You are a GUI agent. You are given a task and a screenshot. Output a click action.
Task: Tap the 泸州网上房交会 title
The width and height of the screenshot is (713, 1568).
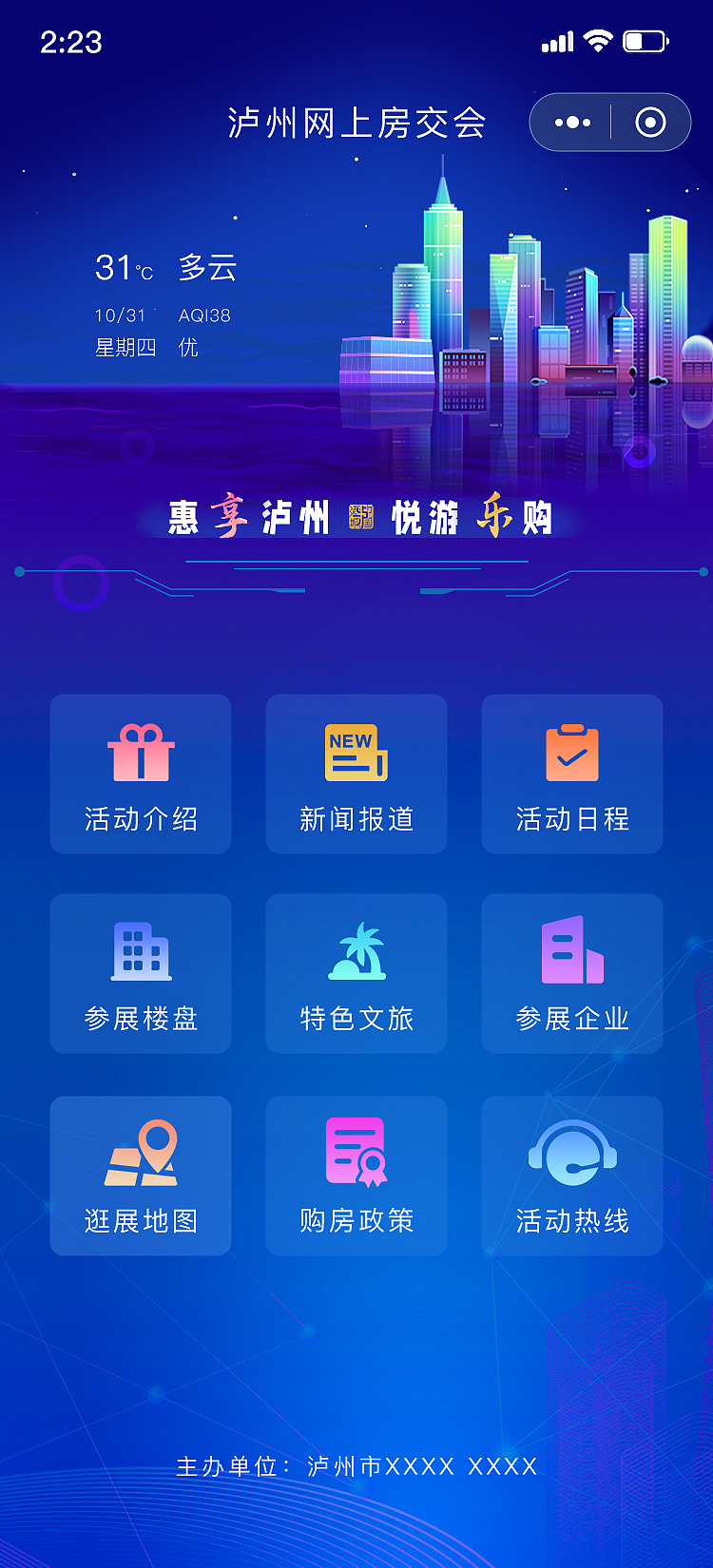[x=356, y=122]
